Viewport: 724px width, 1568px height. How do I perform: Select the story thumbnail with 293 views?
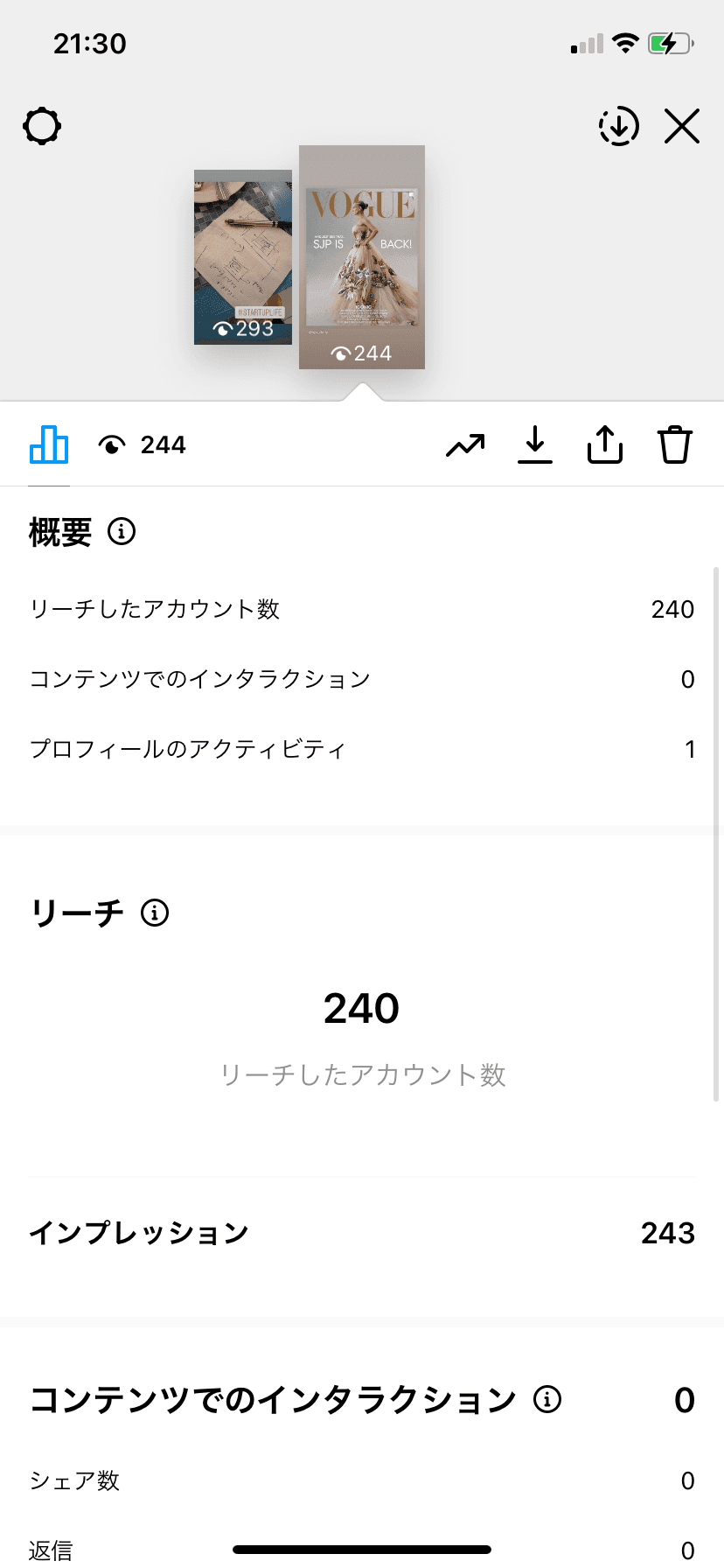243,256
